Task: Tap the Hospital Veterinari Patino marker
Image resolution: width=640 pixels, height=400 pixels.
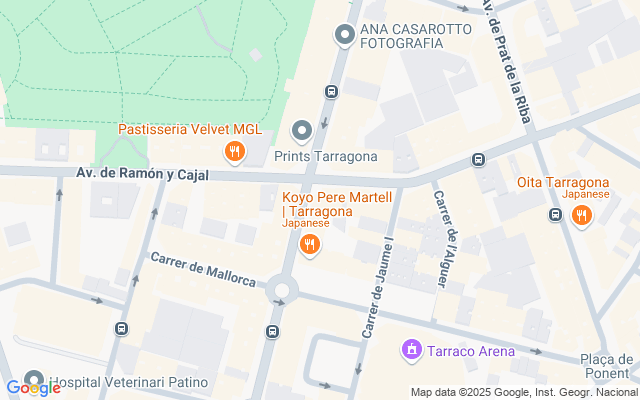Action: (34, 382)
